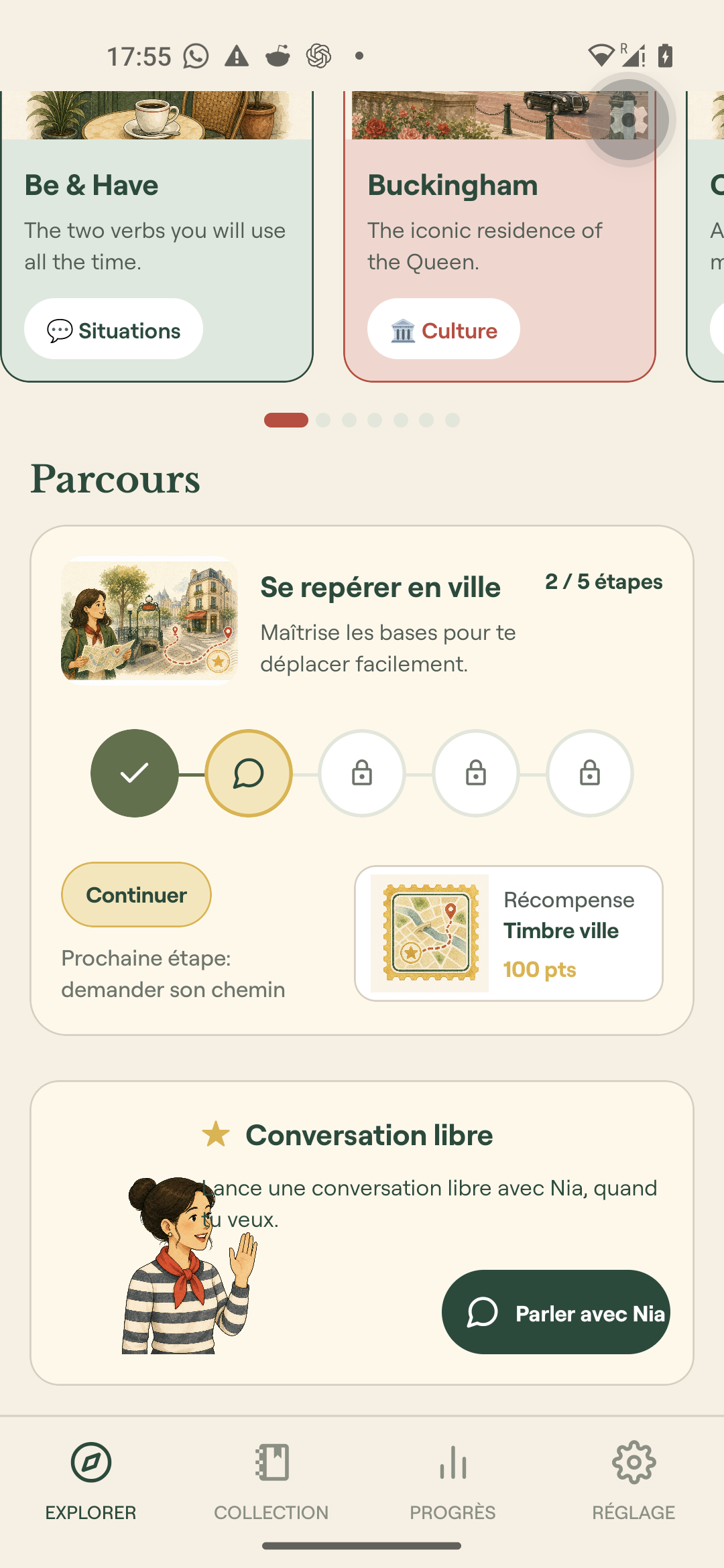This screenshot has width=724, height=1568.
Task: Jump to the second carousel page dot
Action: tap(323, 420)
